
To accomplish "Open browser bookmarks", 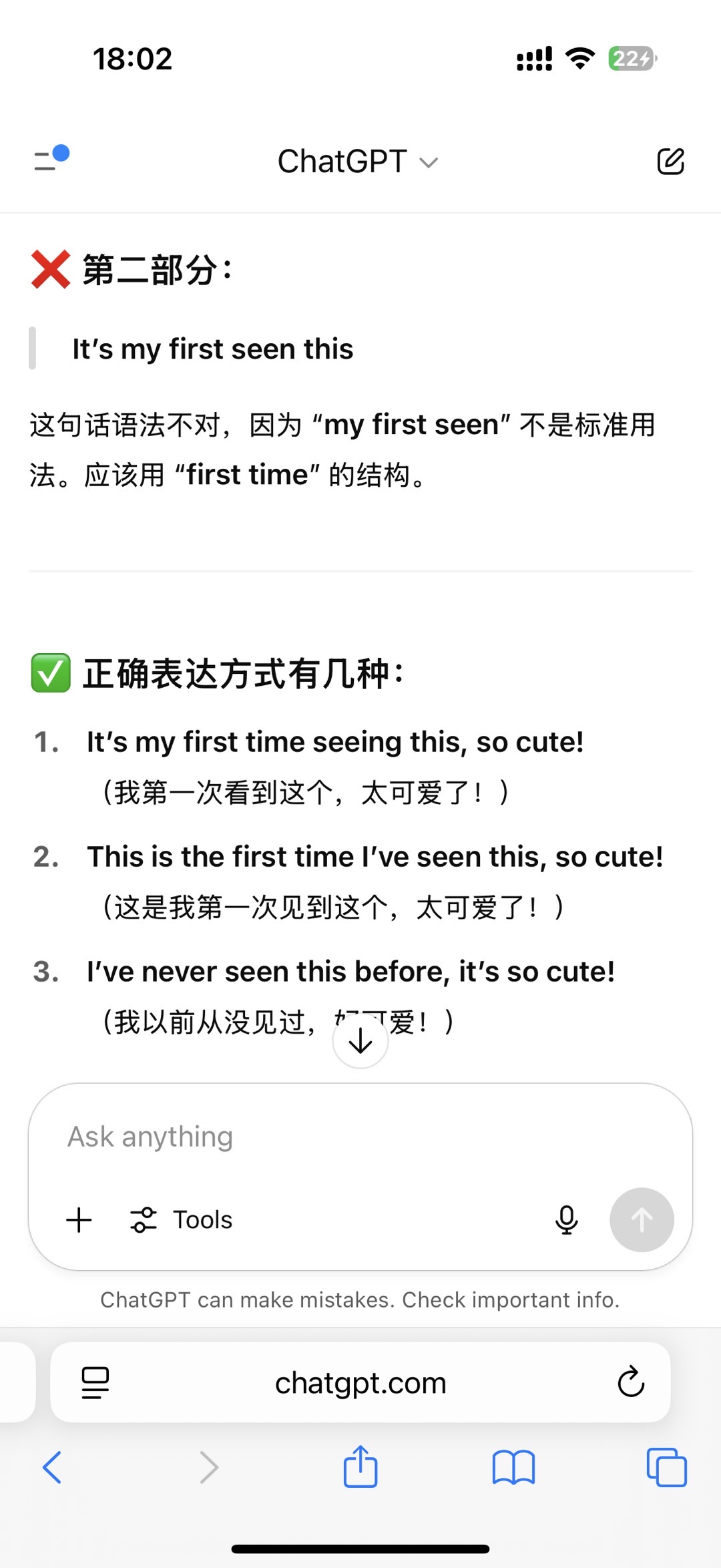I will (x=513, y=1467).
